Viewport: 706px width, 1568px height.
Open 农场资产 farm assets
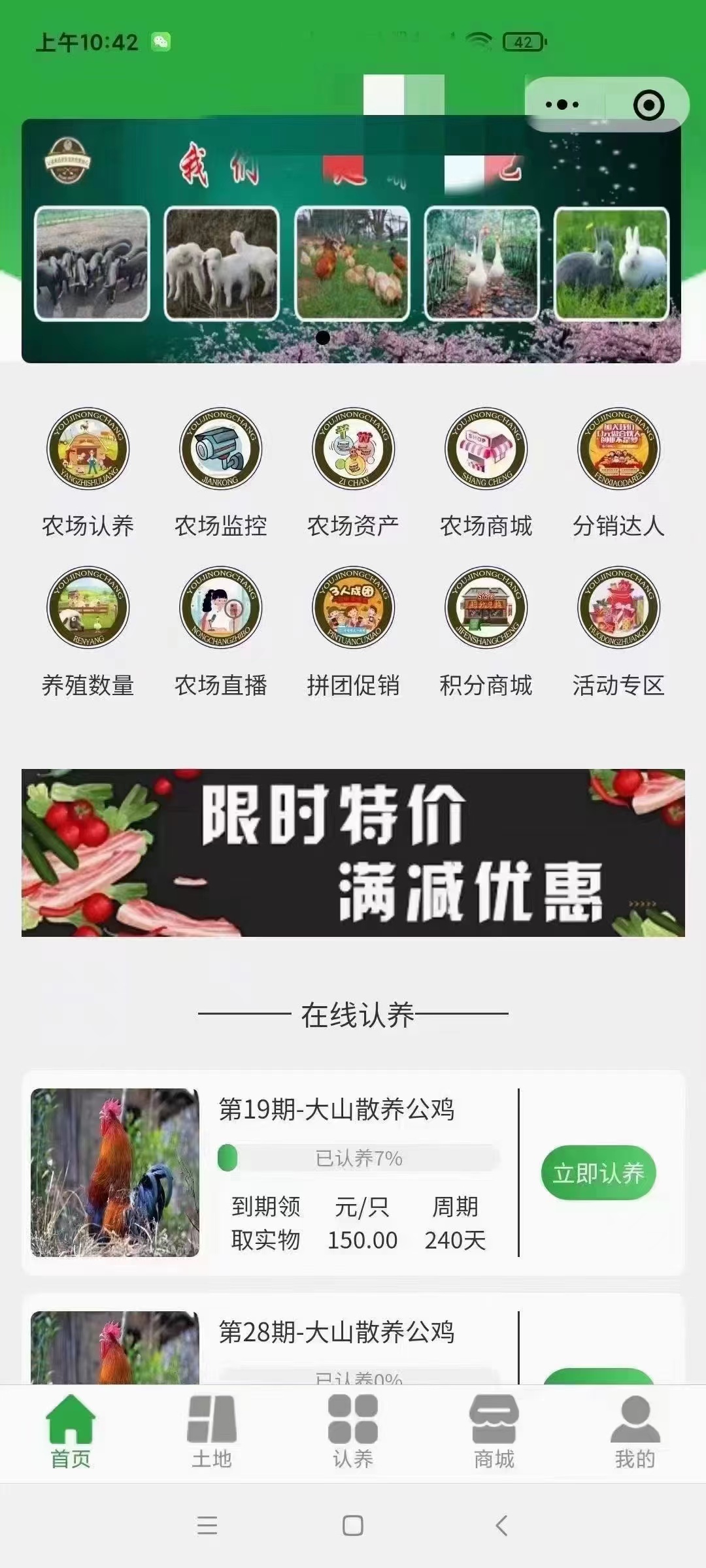(353, 472)
